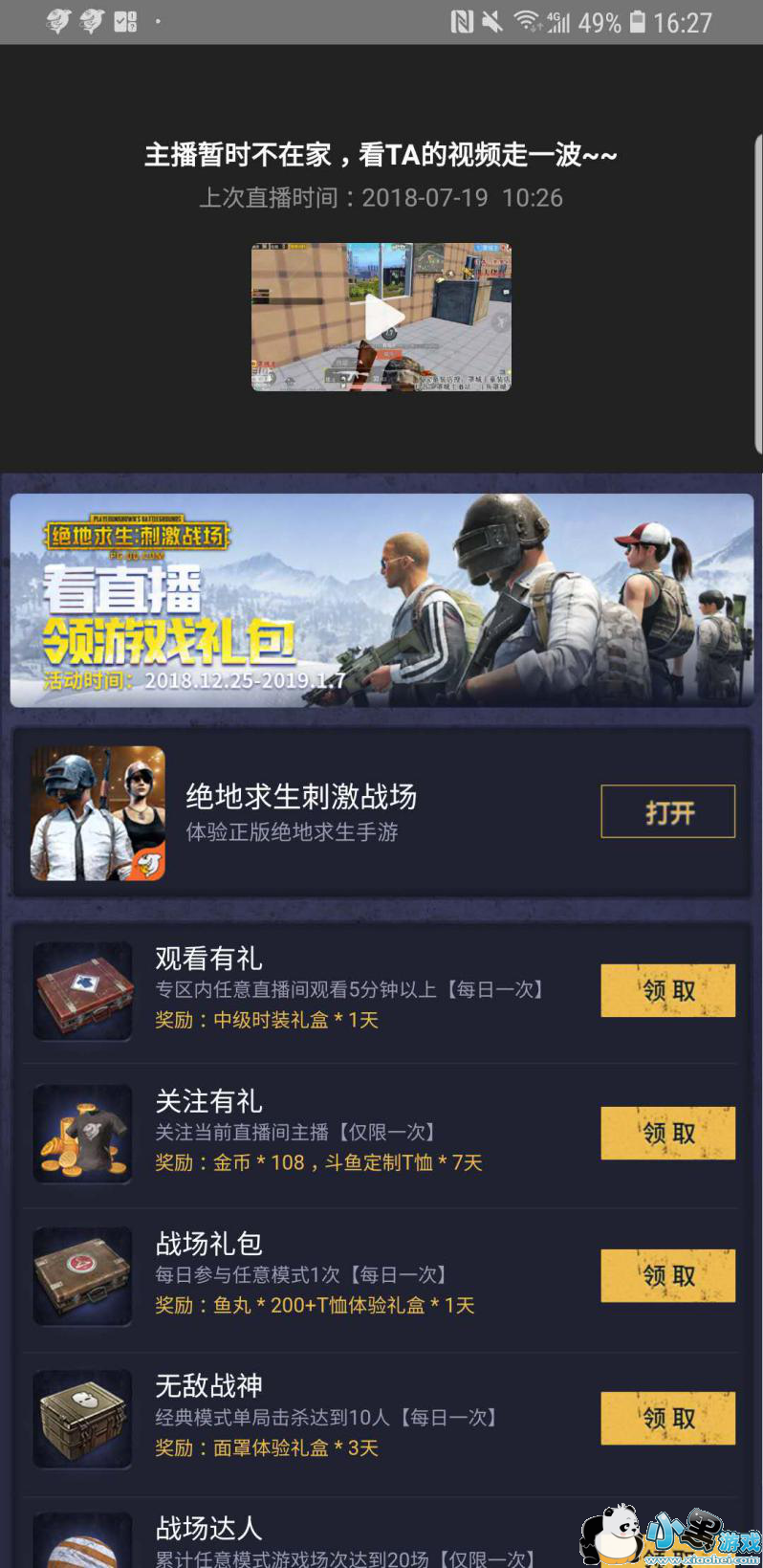Tap 打开 to launch 绝地求生刺激战场
This screenshot has width=763, height=1568.
[667, 811]
